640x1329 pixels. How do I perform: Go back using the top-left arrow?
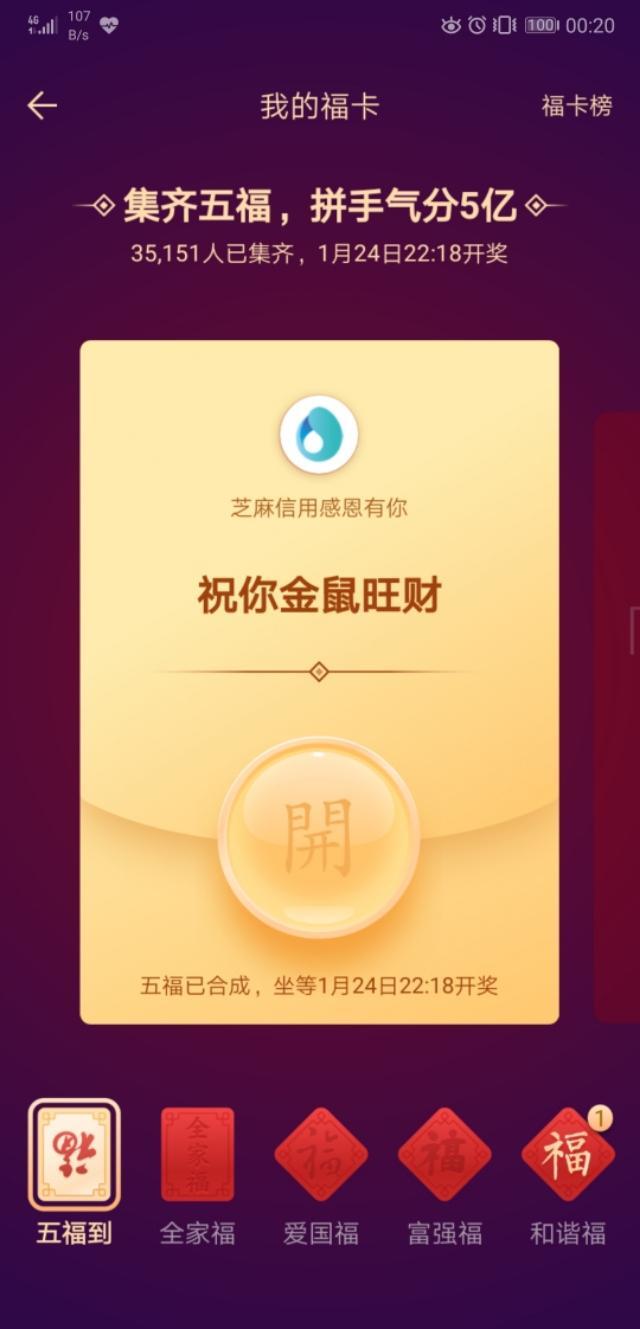pyautogui.click(x=42, y=106)
